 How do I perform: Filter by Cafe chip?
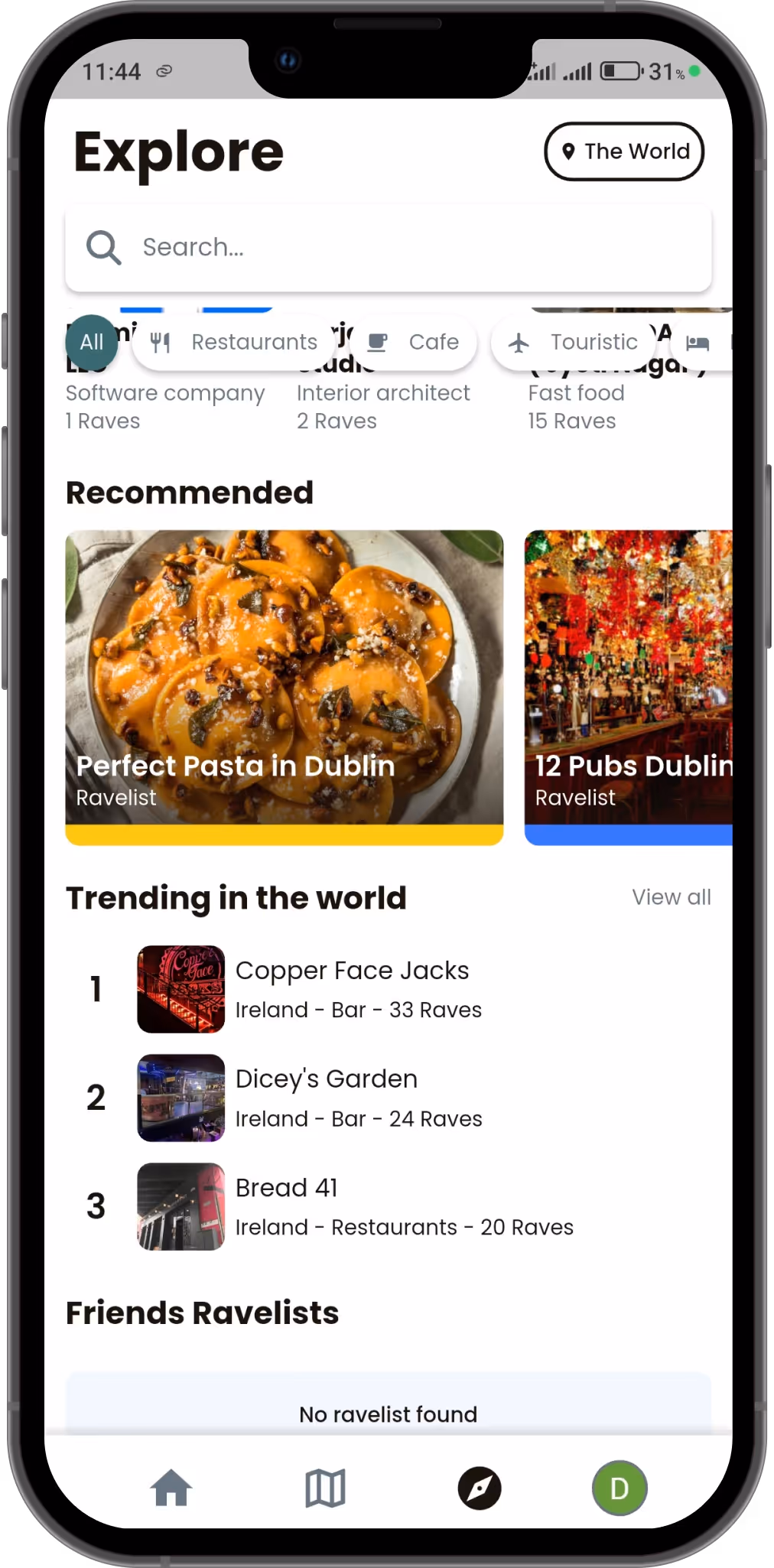coord(414,342)
